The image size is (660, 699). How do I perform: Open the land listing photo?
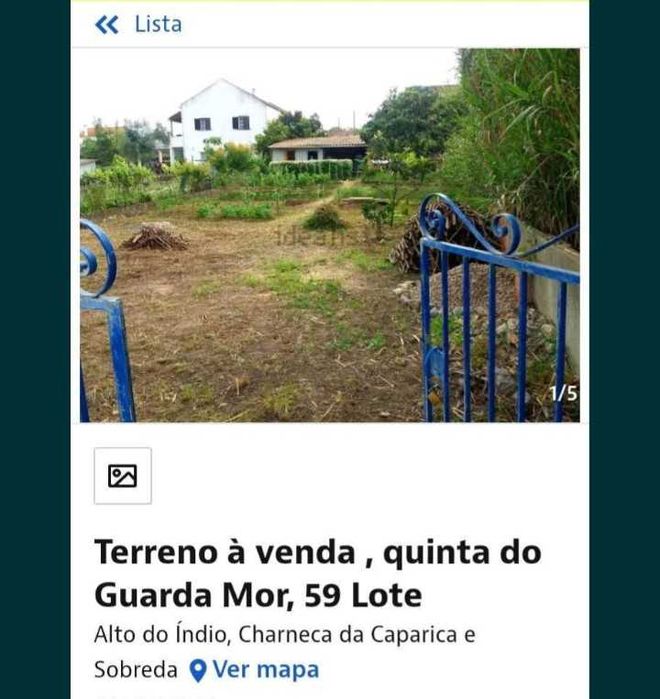330,235
